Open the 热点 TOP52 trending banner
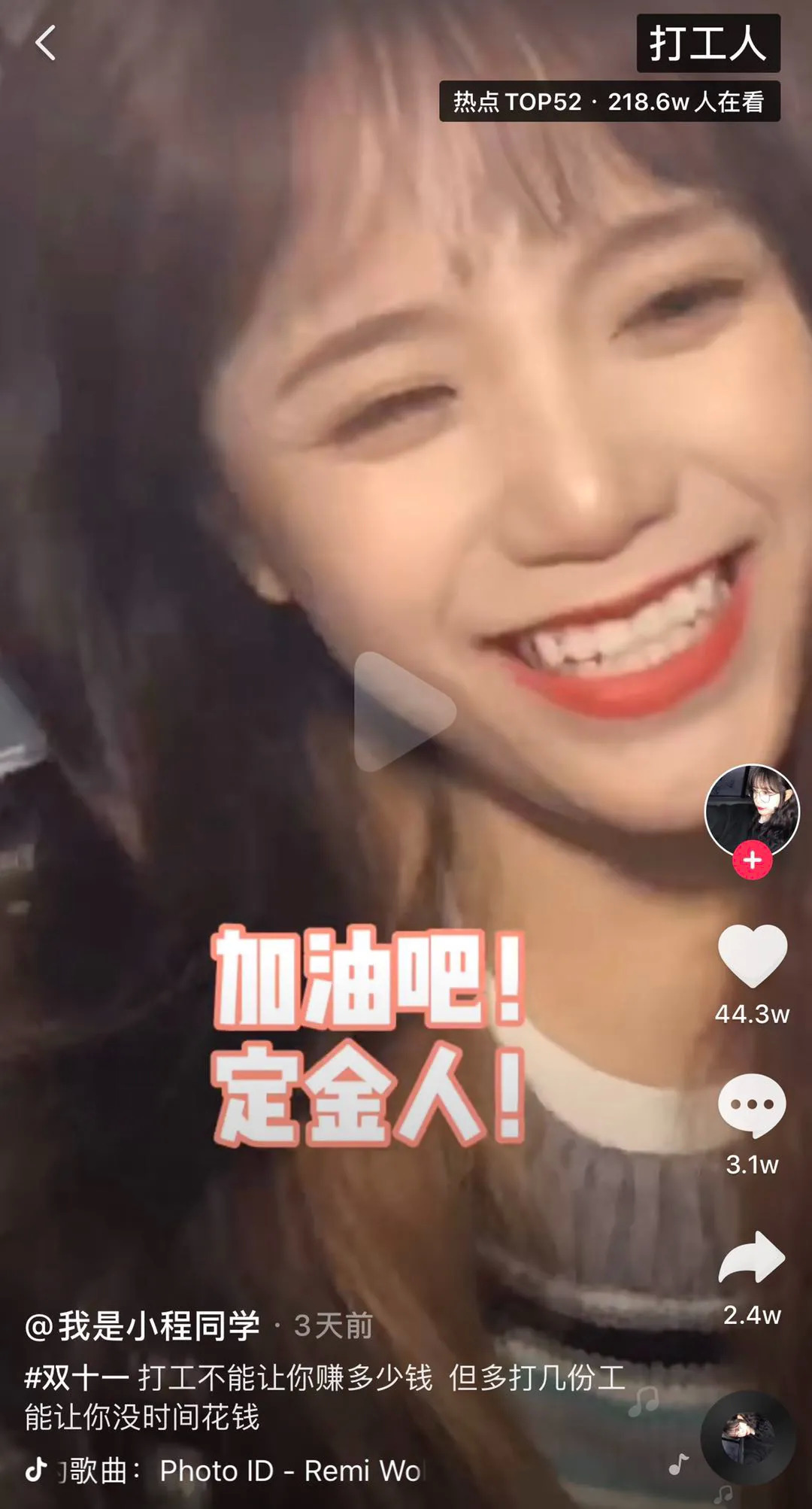 [609, 102]
